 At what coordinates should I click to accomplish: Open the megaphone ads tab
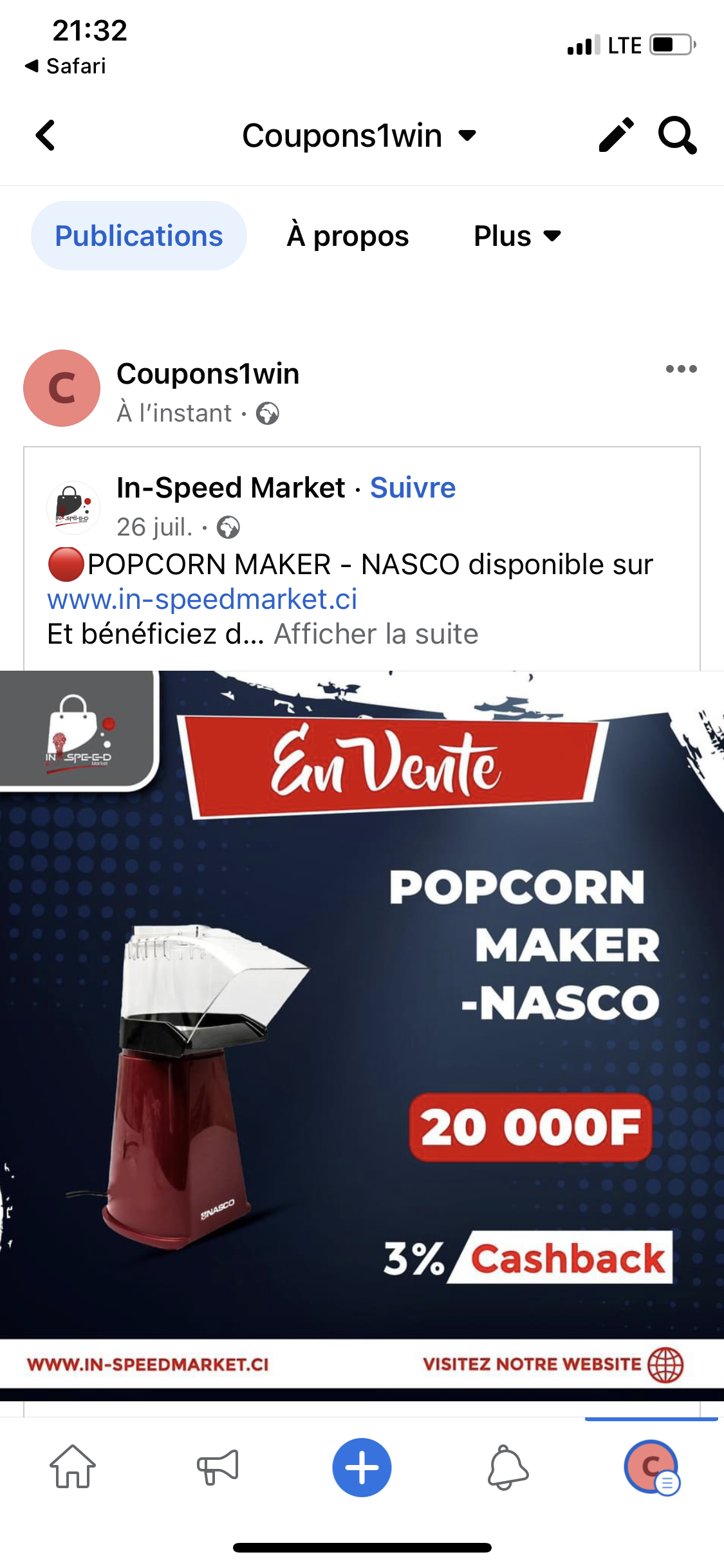[x=218, y=1467]
